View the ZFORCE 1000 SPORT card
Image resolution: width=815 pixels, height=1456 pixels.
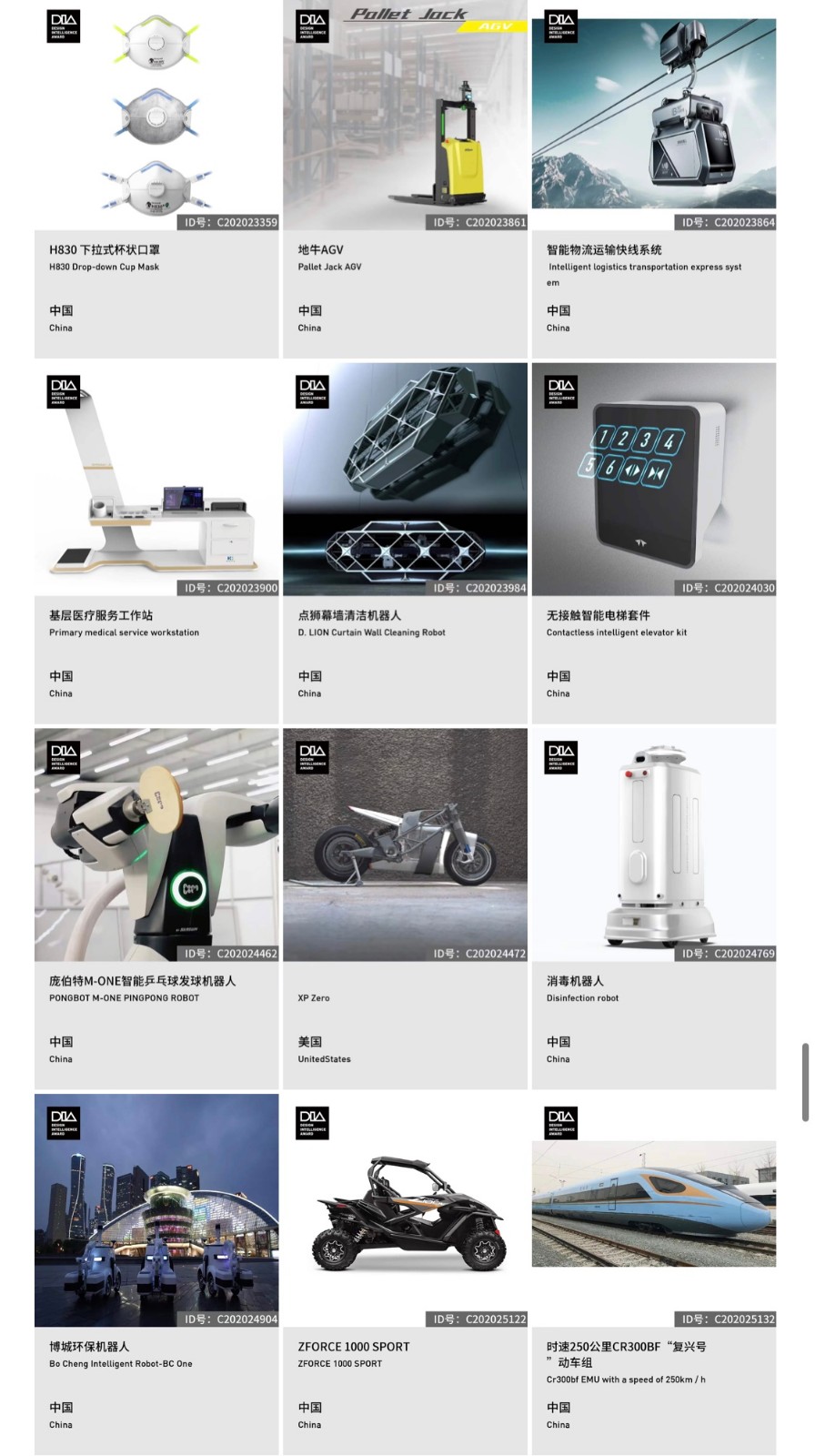tap(405, 1274)
